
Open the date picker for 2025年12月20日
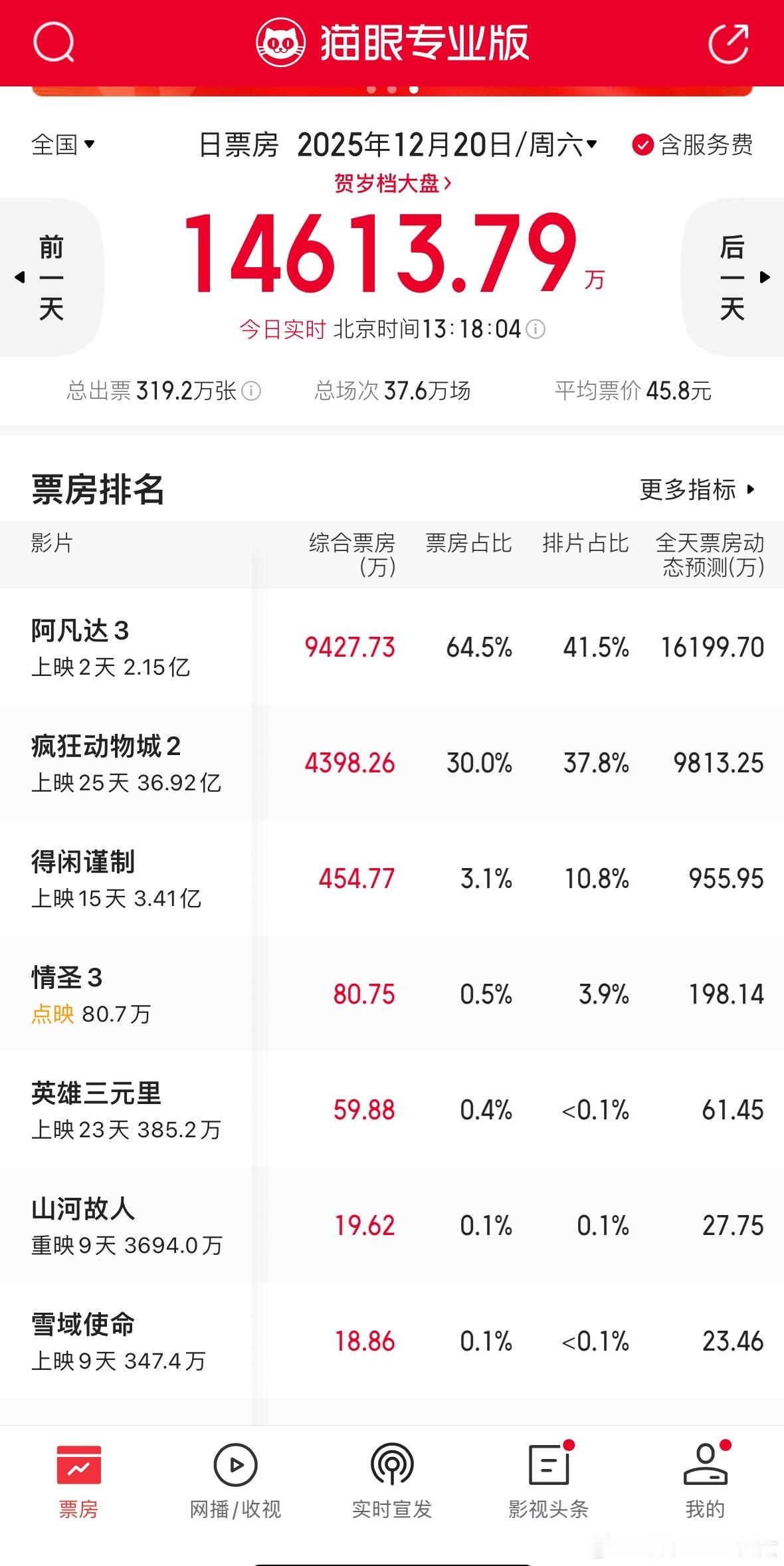(445, 146)
